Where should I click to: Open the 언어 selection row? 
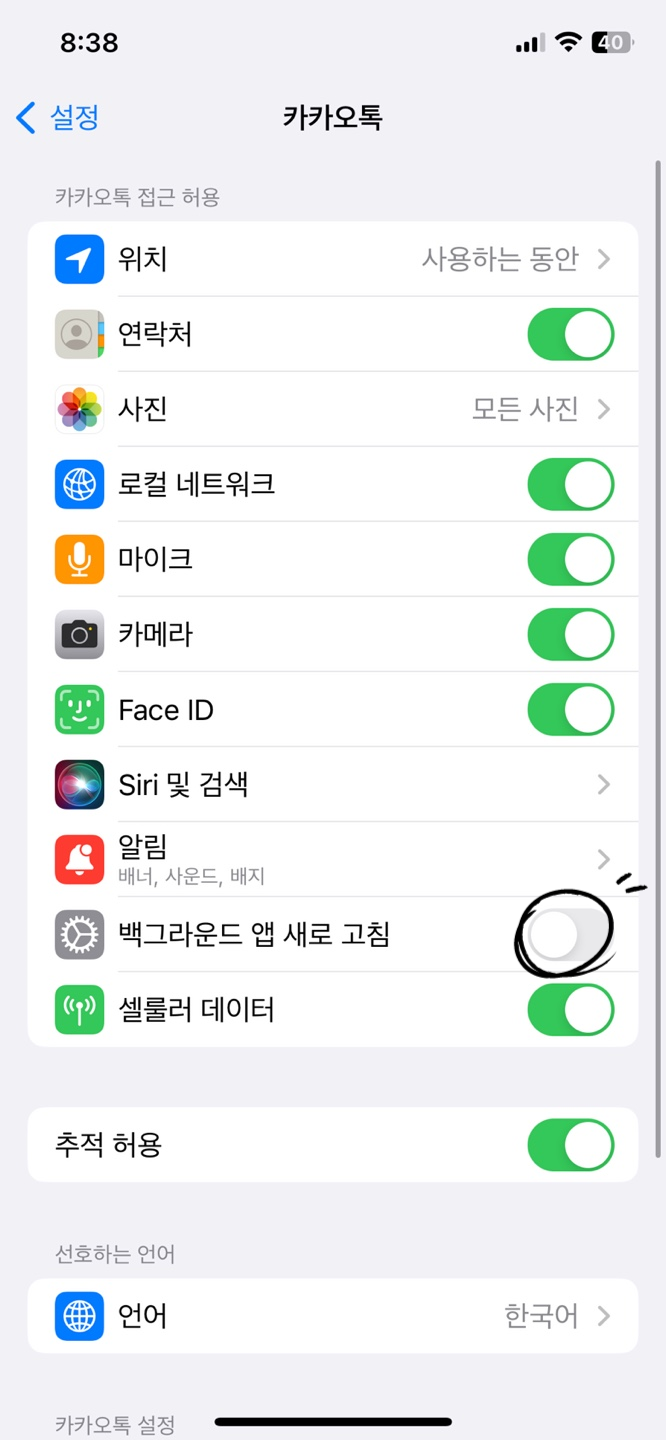[x=332, y=1316]
